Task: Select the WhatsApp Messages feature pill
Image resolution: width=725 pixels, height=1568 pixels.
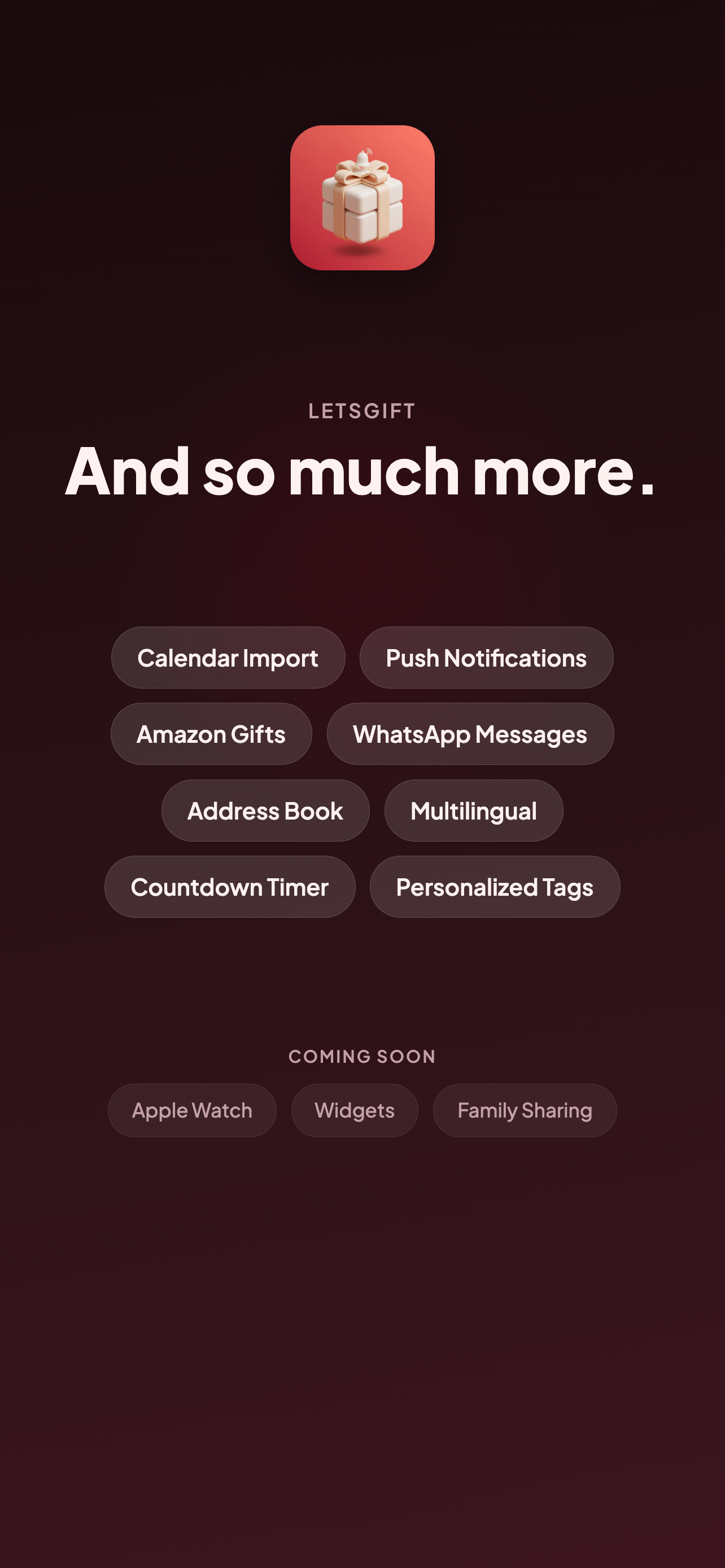Action: (x=470, y=734)
